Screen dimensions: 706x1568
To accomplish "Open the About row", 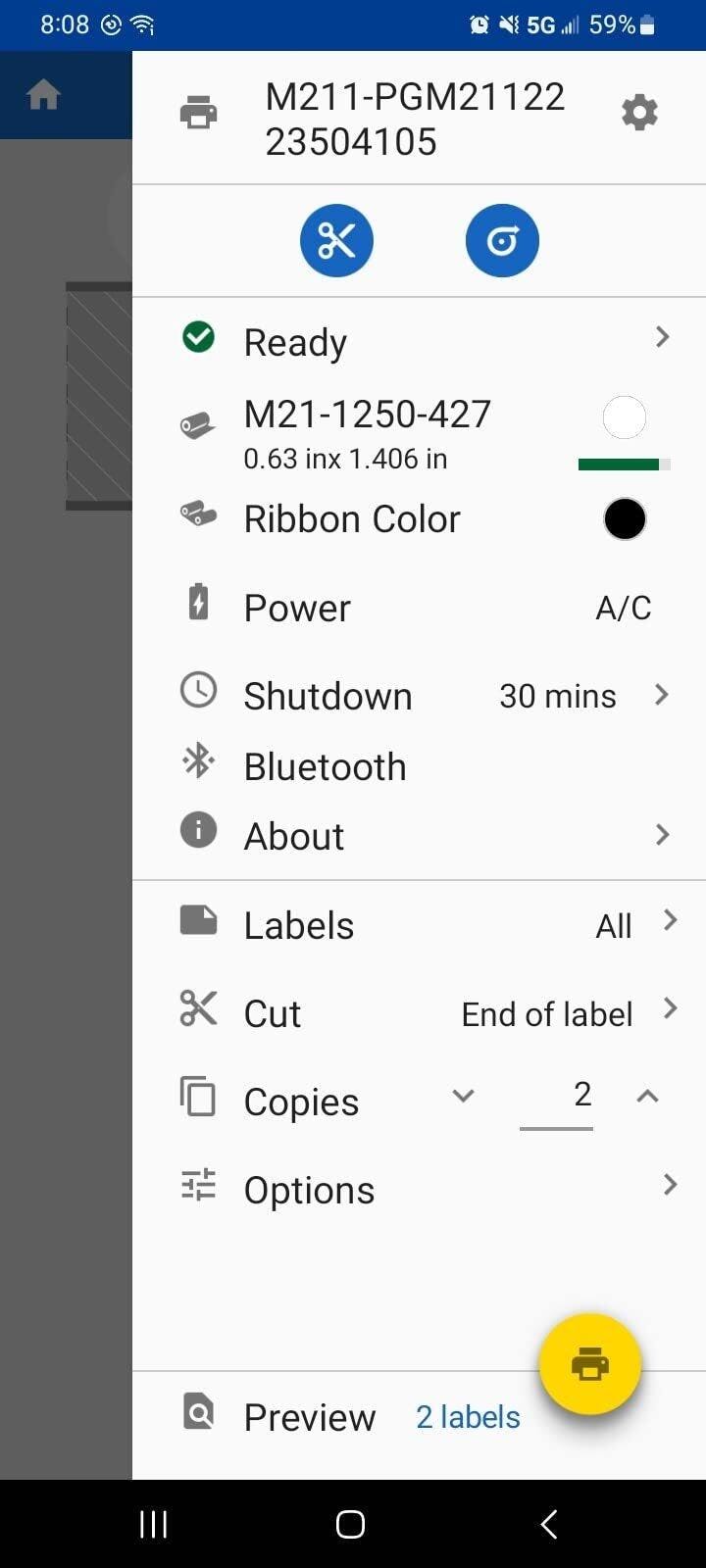I will (420, 836).
